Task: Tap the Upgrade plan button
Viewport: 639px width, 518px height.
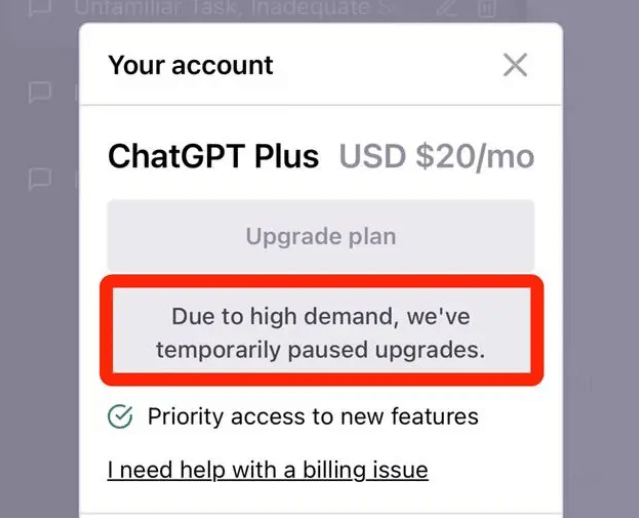Action: tap(321, 237)
